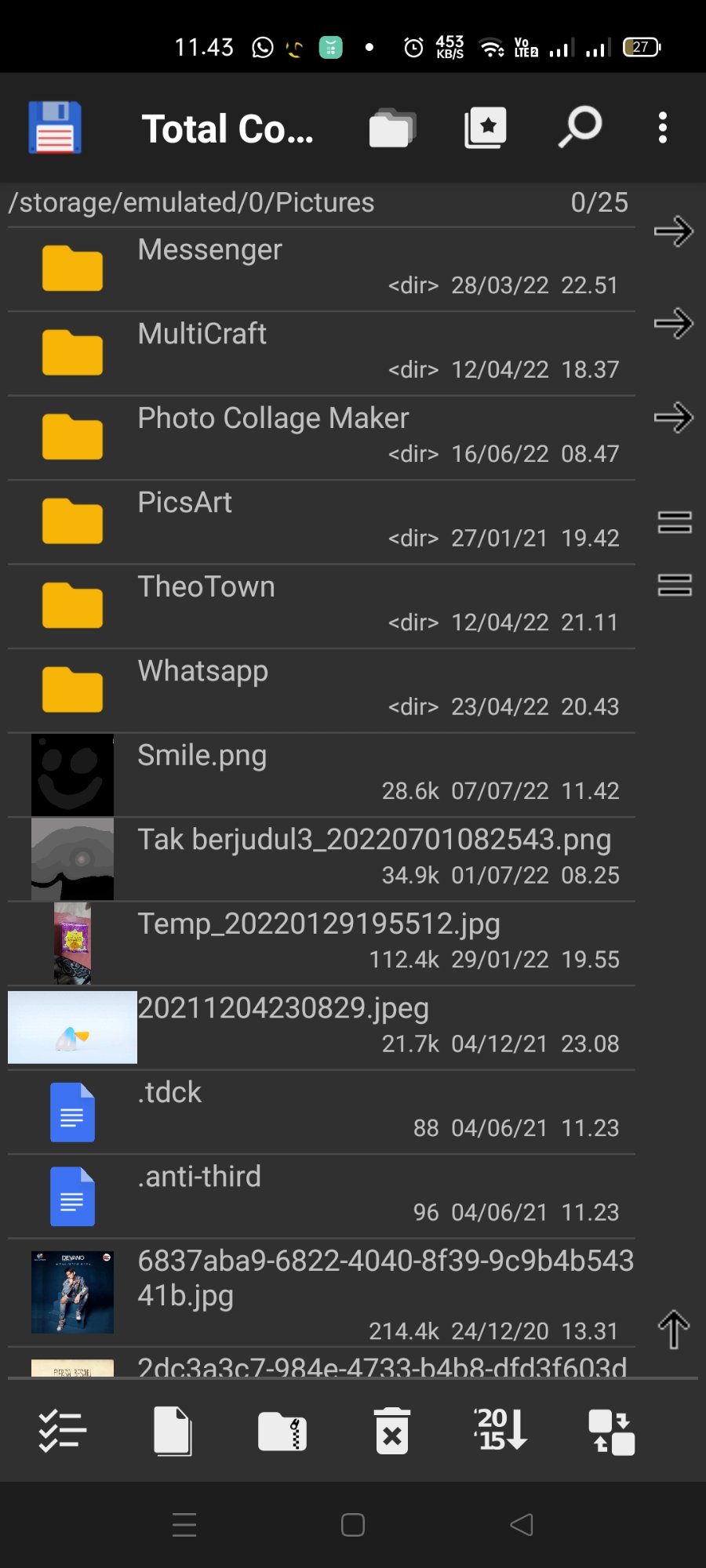Go back with the system back button
Image resolution: width=706 pixels, height=1568 pixels.
(522, 1525)
